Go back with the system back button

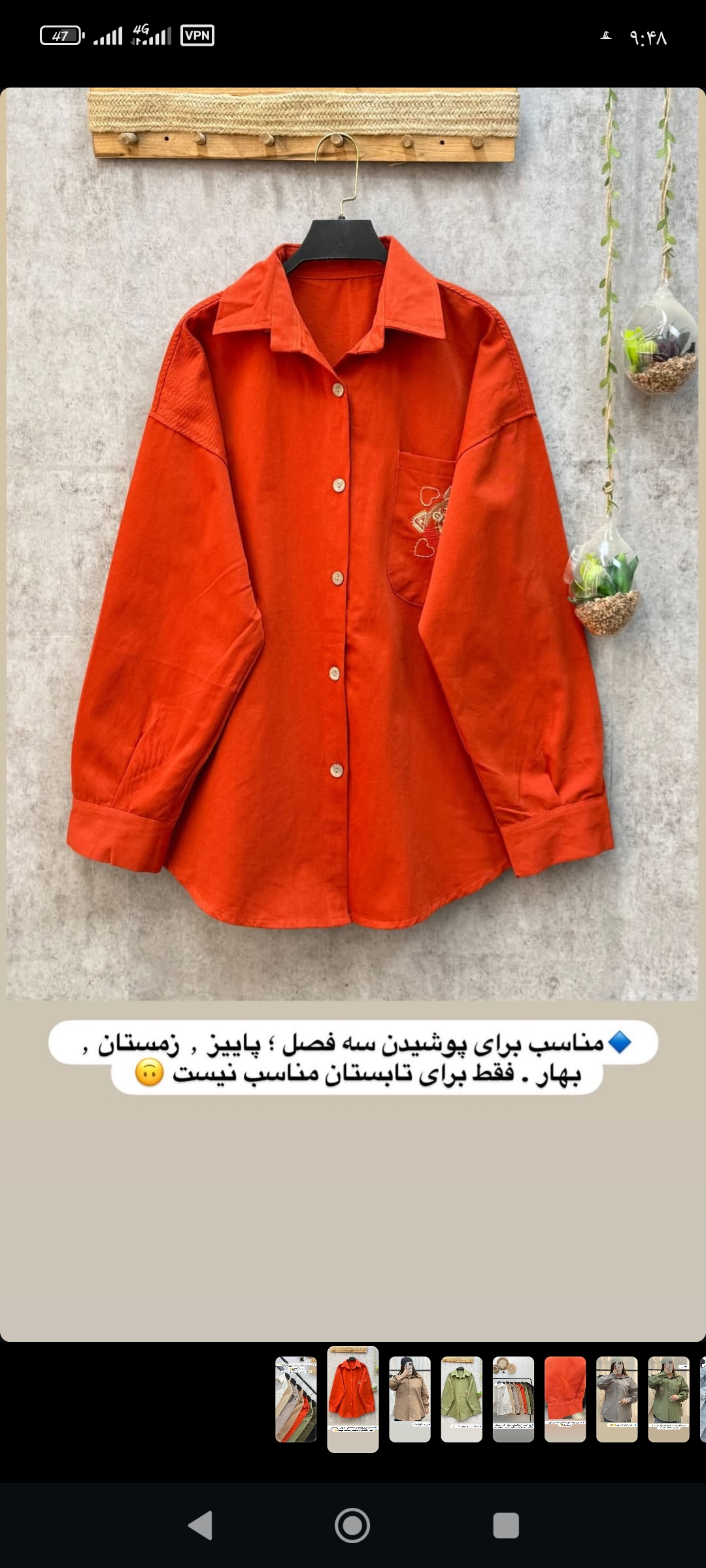point(200,1526)
